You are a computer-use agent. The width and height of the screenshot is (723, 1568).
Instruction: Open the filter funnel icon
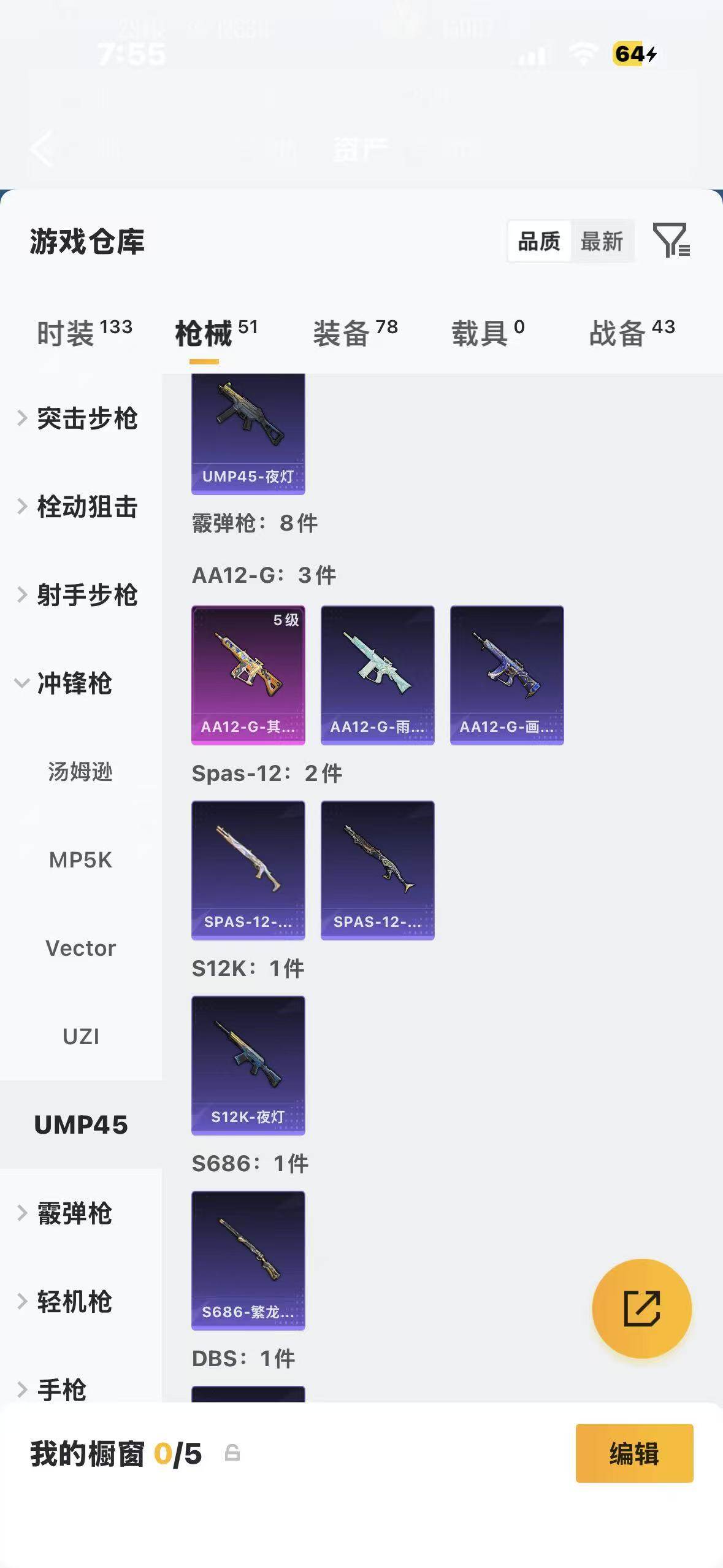[x=671, y=240]
